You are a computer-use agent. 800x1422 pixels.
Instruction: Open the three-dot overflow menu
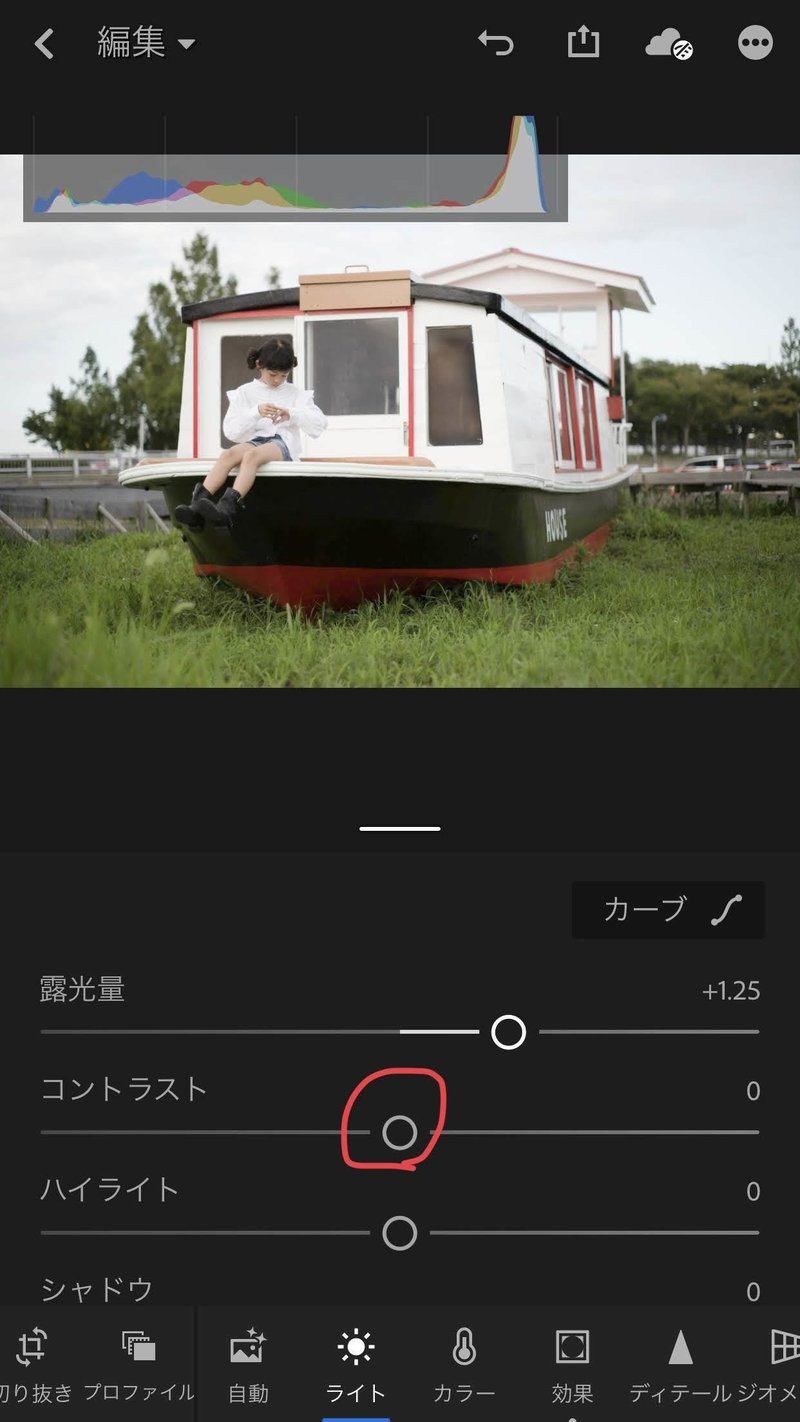(755, 43)
